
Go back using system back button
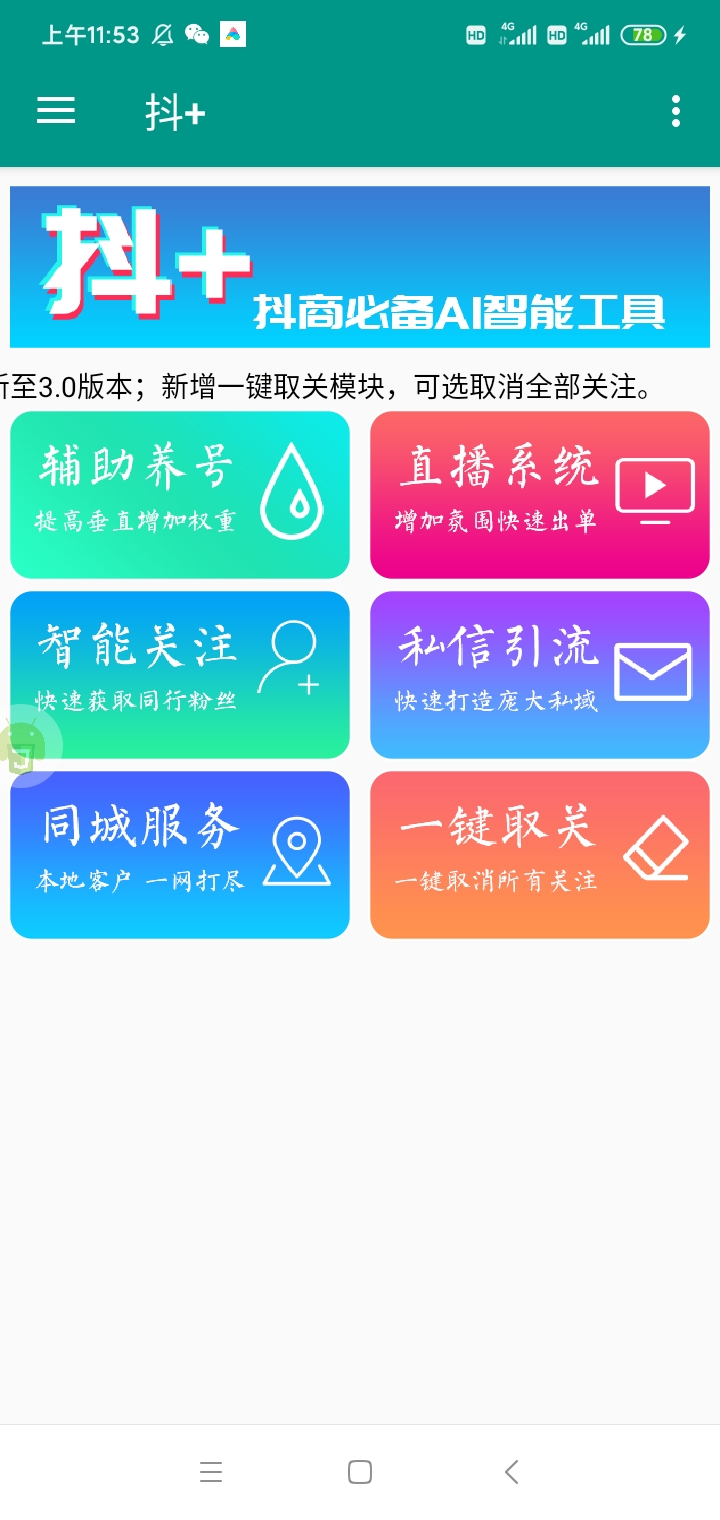point(511,1471)
